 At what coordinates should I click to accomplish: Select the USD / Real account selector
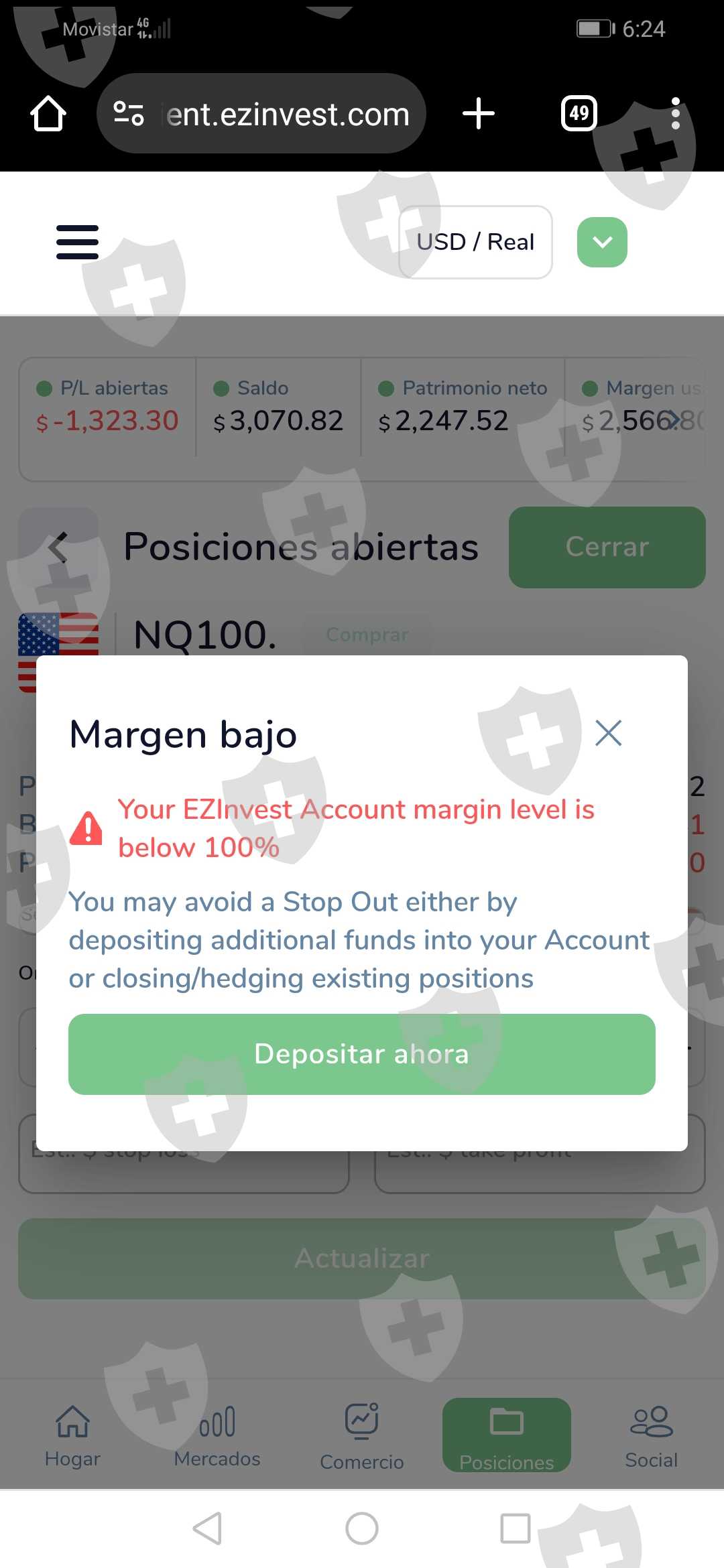coord(475,242)
